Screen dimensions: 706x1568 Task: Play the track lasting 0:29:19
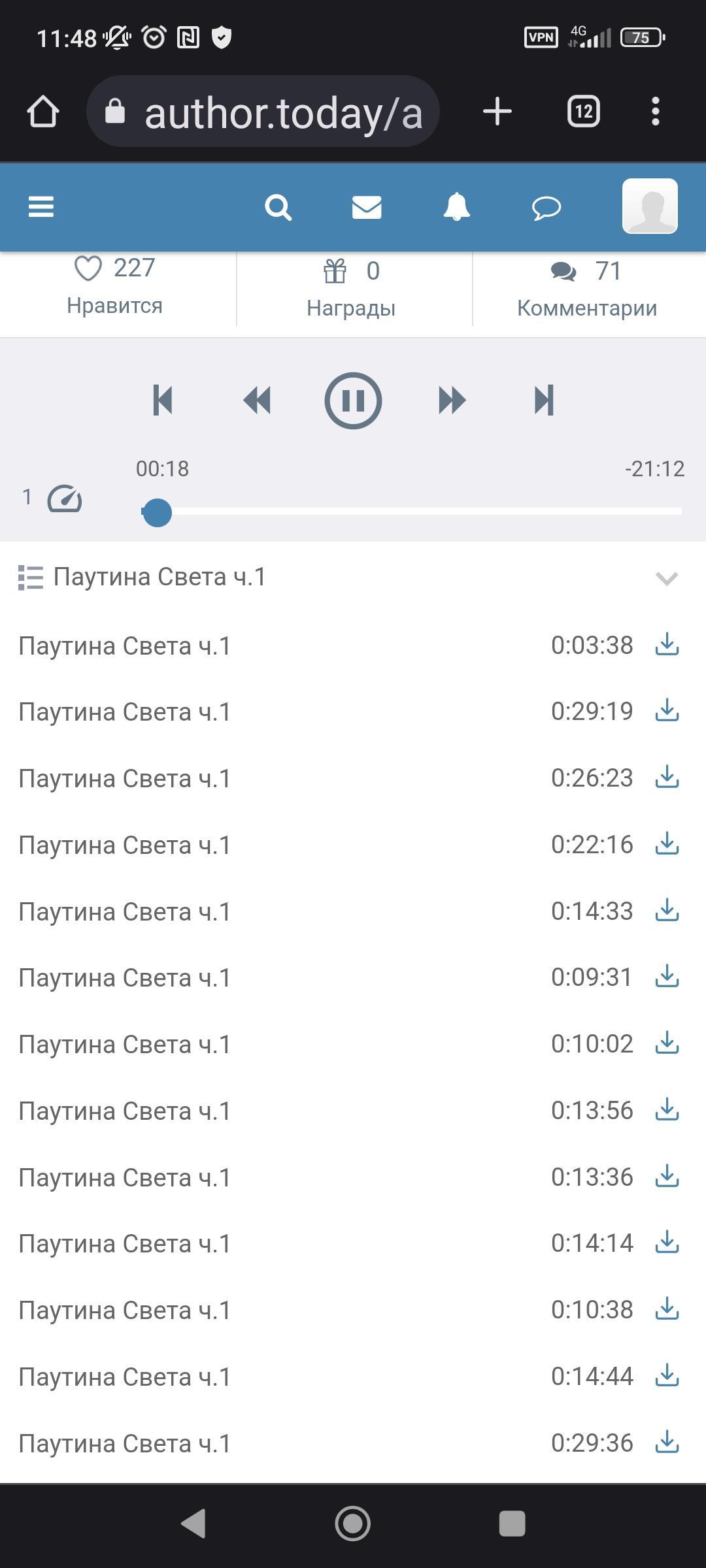[x=124, y=712]
